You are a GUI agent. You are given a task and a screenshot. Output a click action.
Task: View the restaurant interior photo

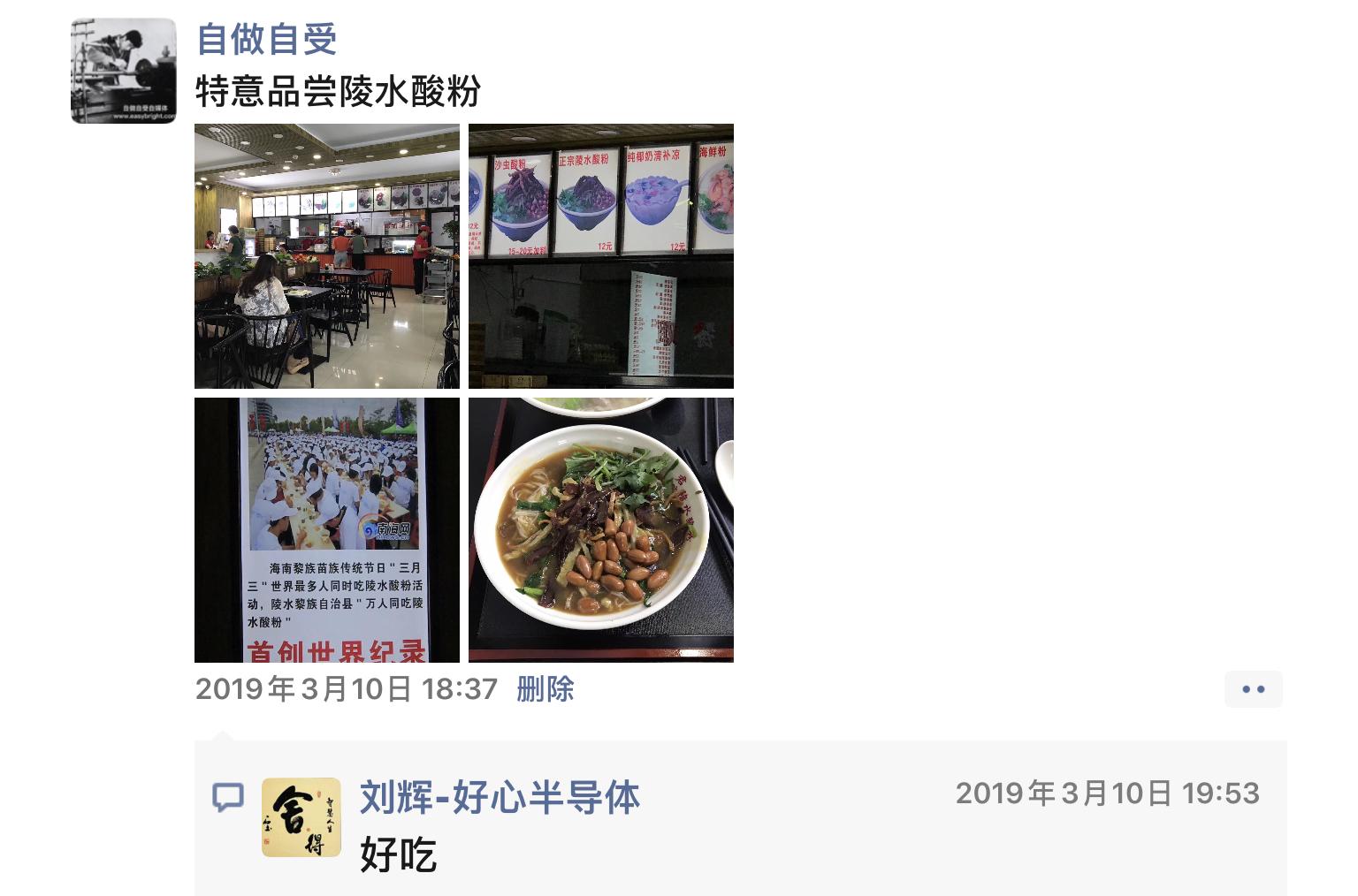point(327,256)
